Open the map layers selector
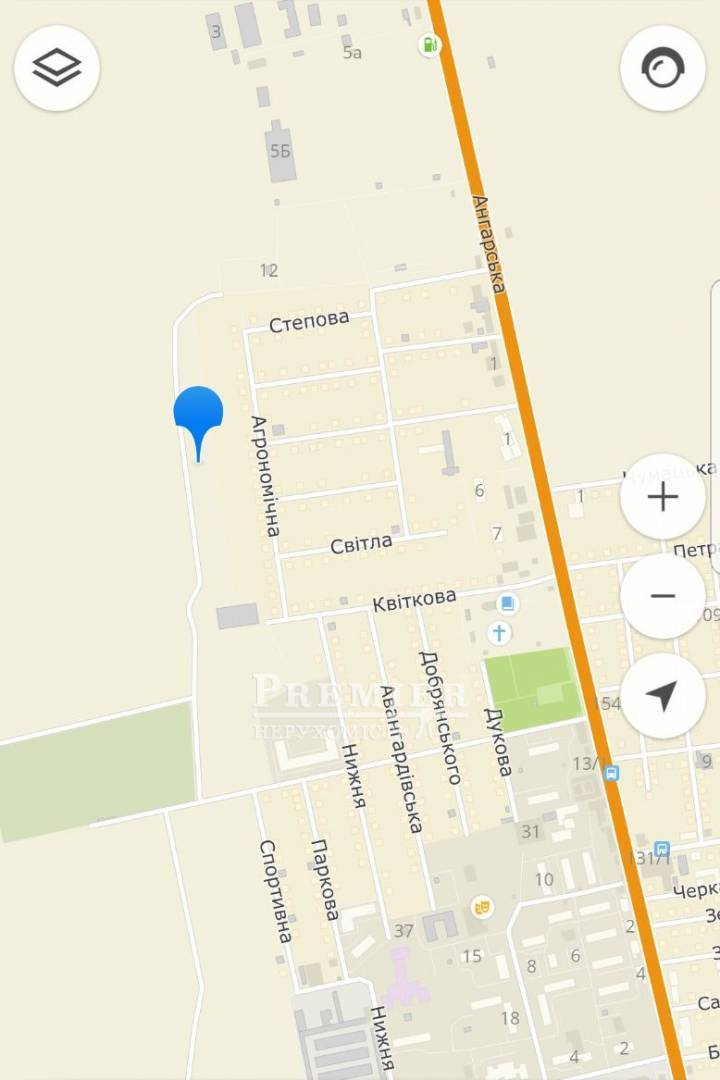This screenshot has height=1080, width=720. pos(57,68)
